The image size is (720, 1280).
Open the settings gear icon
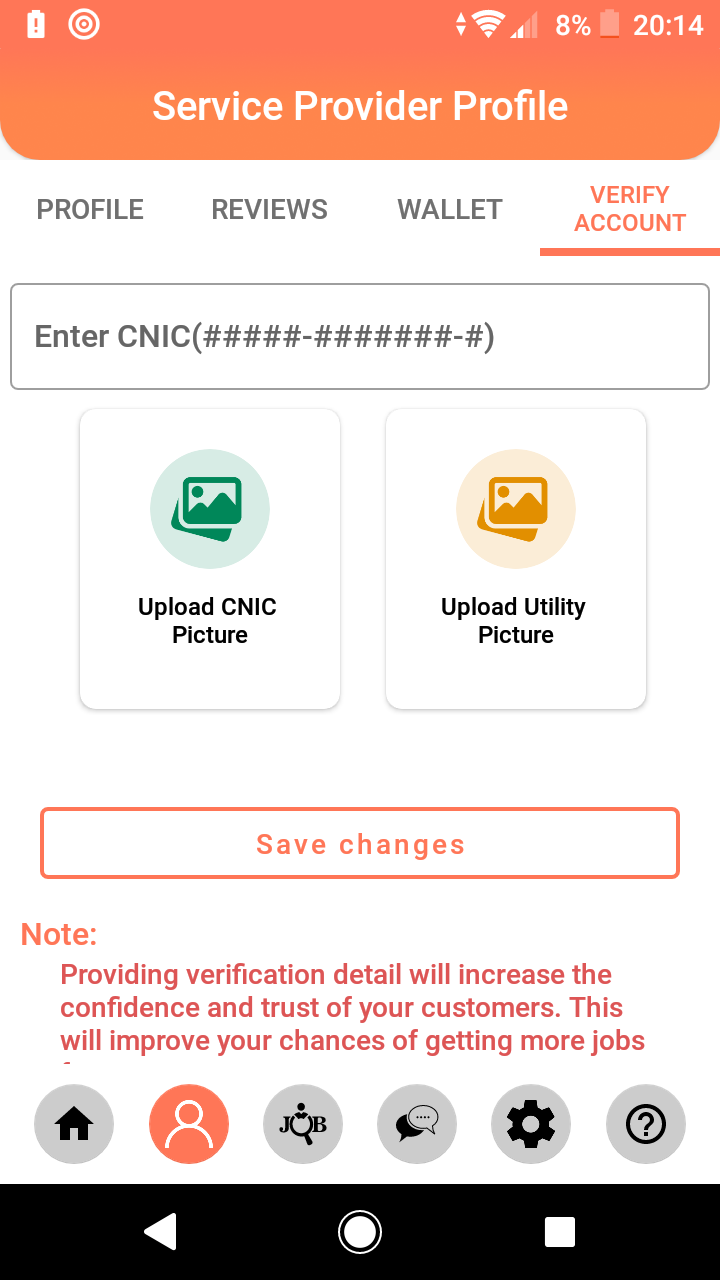point(531,1125)
